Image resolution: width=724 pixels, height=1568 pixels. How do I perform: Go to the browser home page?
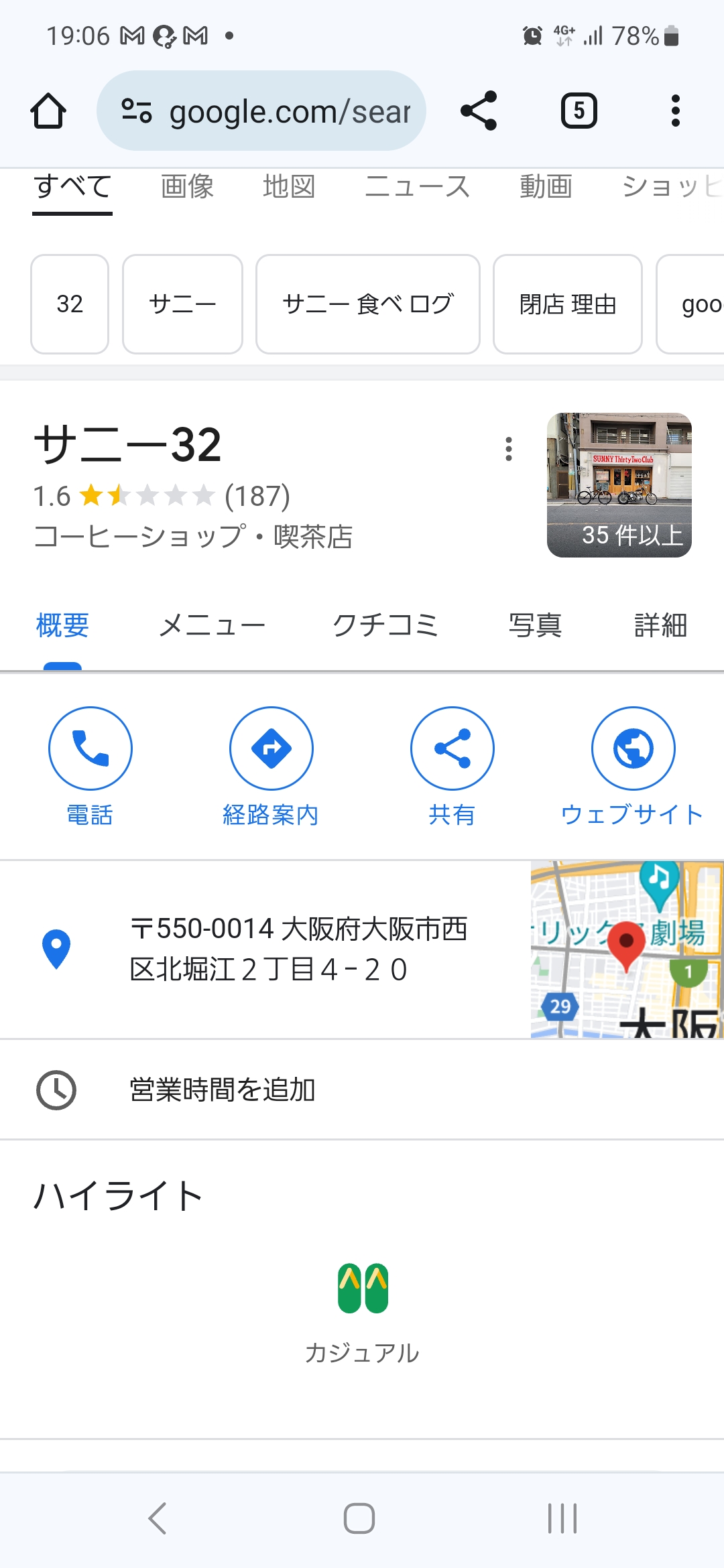click(48, 111)
